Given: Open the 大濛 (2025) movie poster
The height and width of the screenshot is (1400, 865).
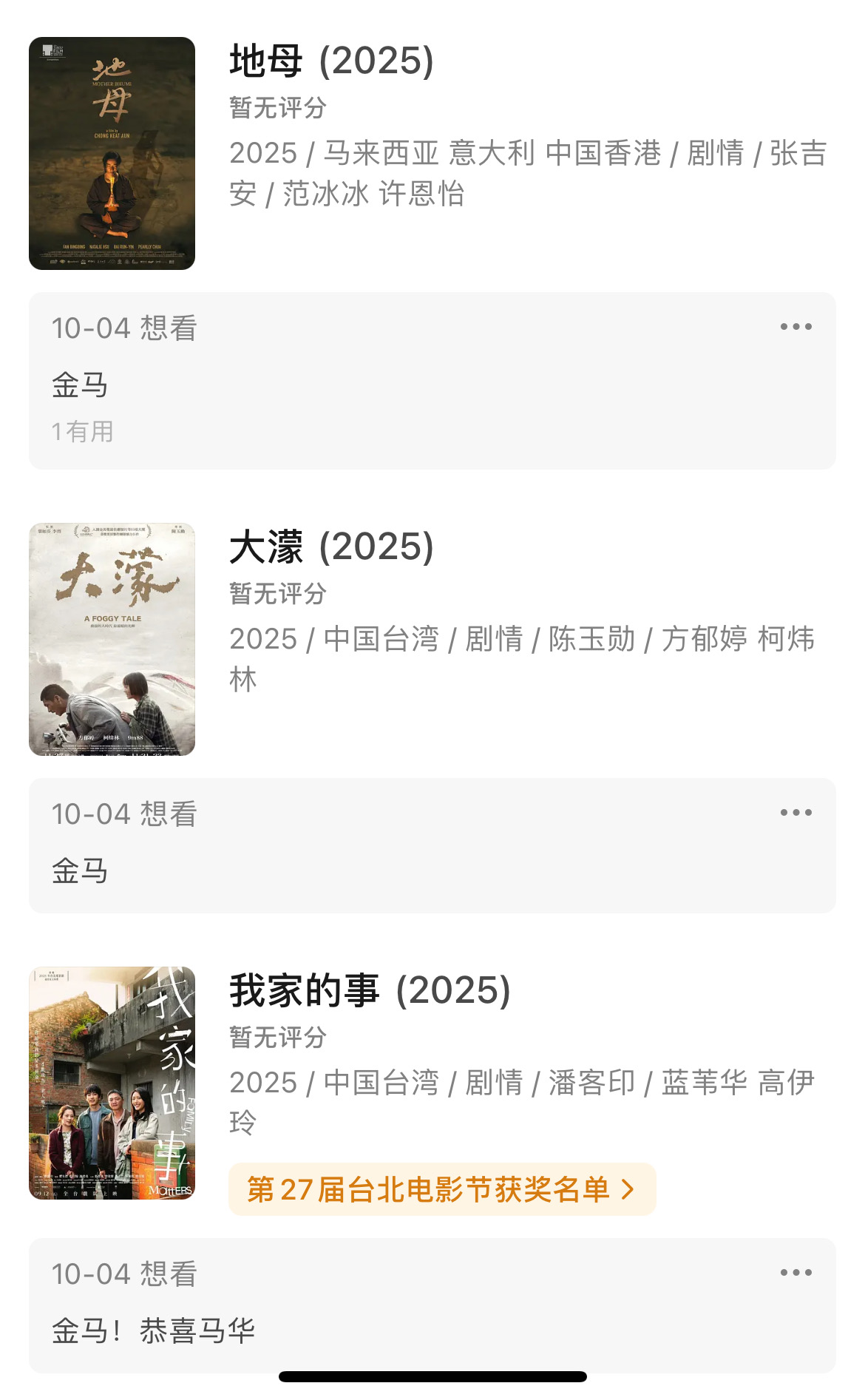Looking at the screenshot, I should [112, 639].
